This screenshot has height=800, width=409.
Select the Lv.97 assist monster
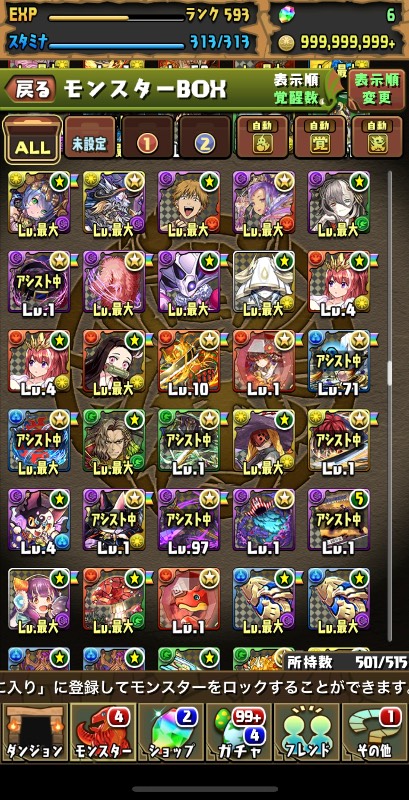(x=189, y=520)
